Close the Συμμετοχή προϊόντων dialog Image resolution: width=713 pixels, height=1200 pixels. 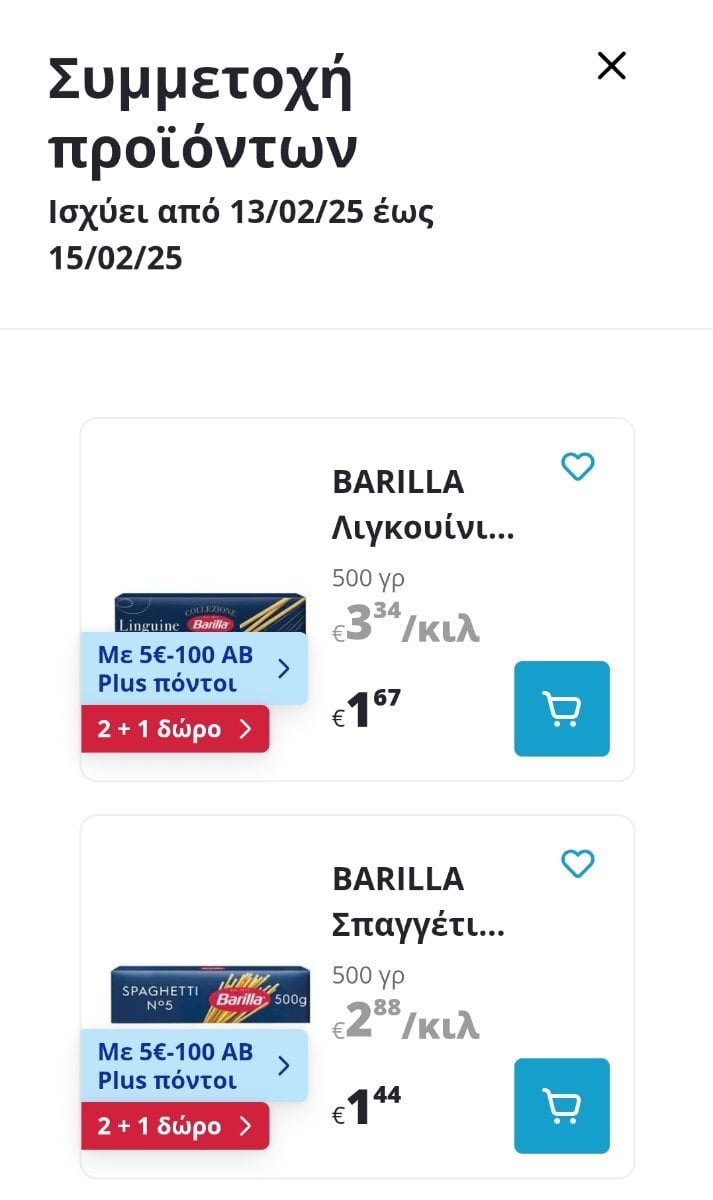tap(611, 66)
